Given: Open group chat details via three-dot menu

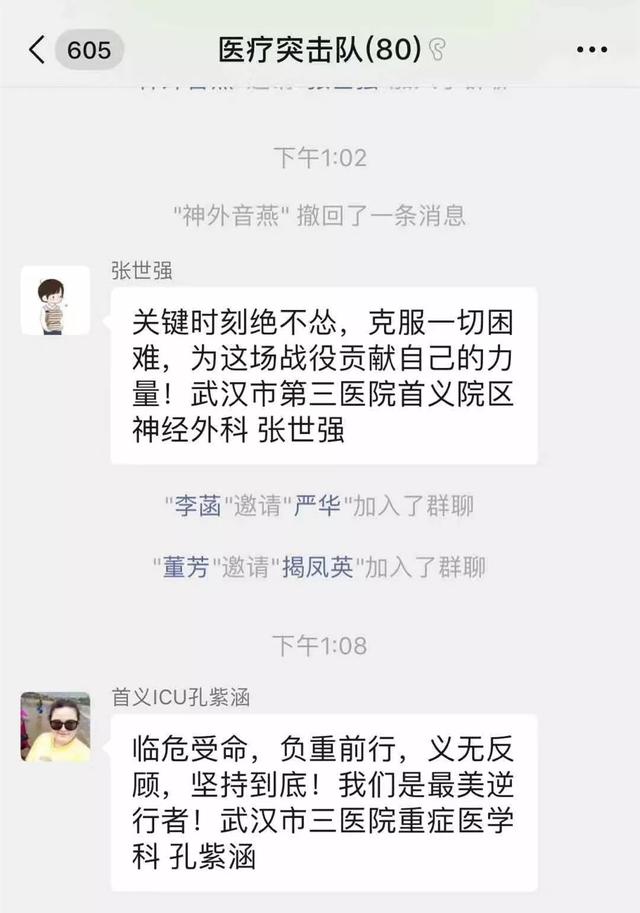Looking at the screenshot, I should [591, 49].
